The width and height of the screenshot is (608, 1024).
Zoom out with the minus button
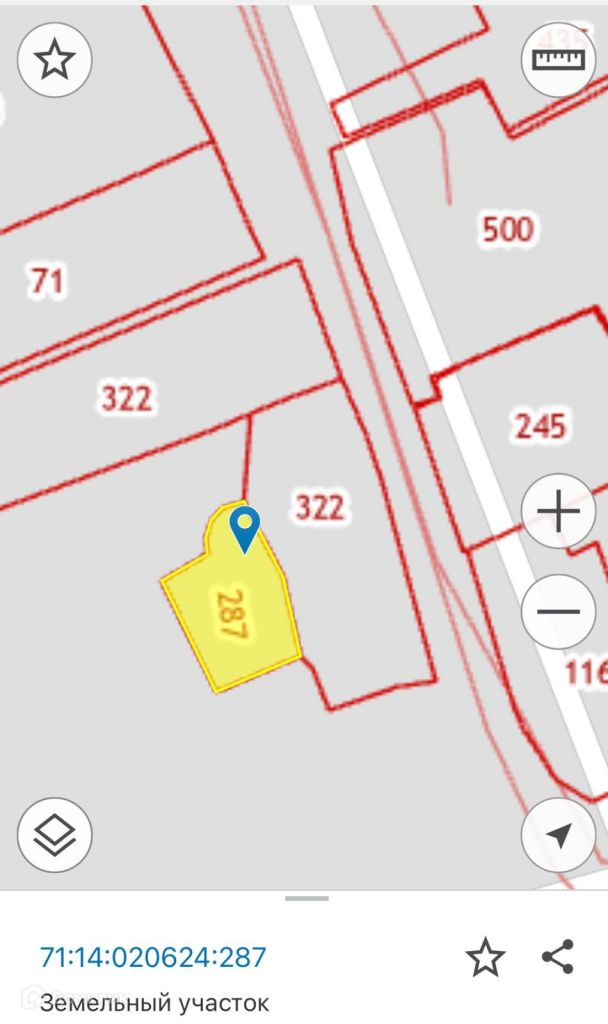pyautogui.click(x=558, y=612)
